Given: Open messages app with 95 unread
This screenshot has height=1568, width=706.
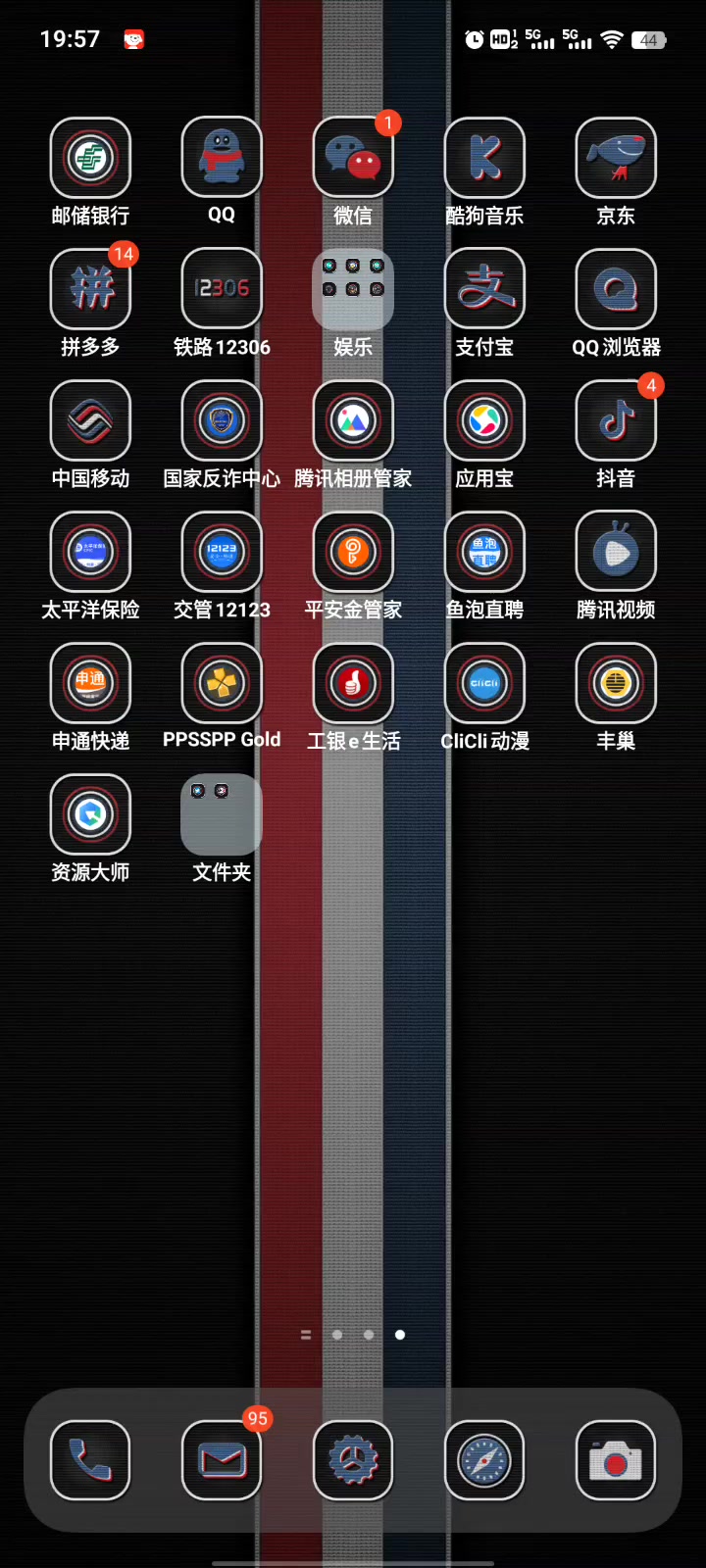Looking at the screenshot, I should 222,1460.
